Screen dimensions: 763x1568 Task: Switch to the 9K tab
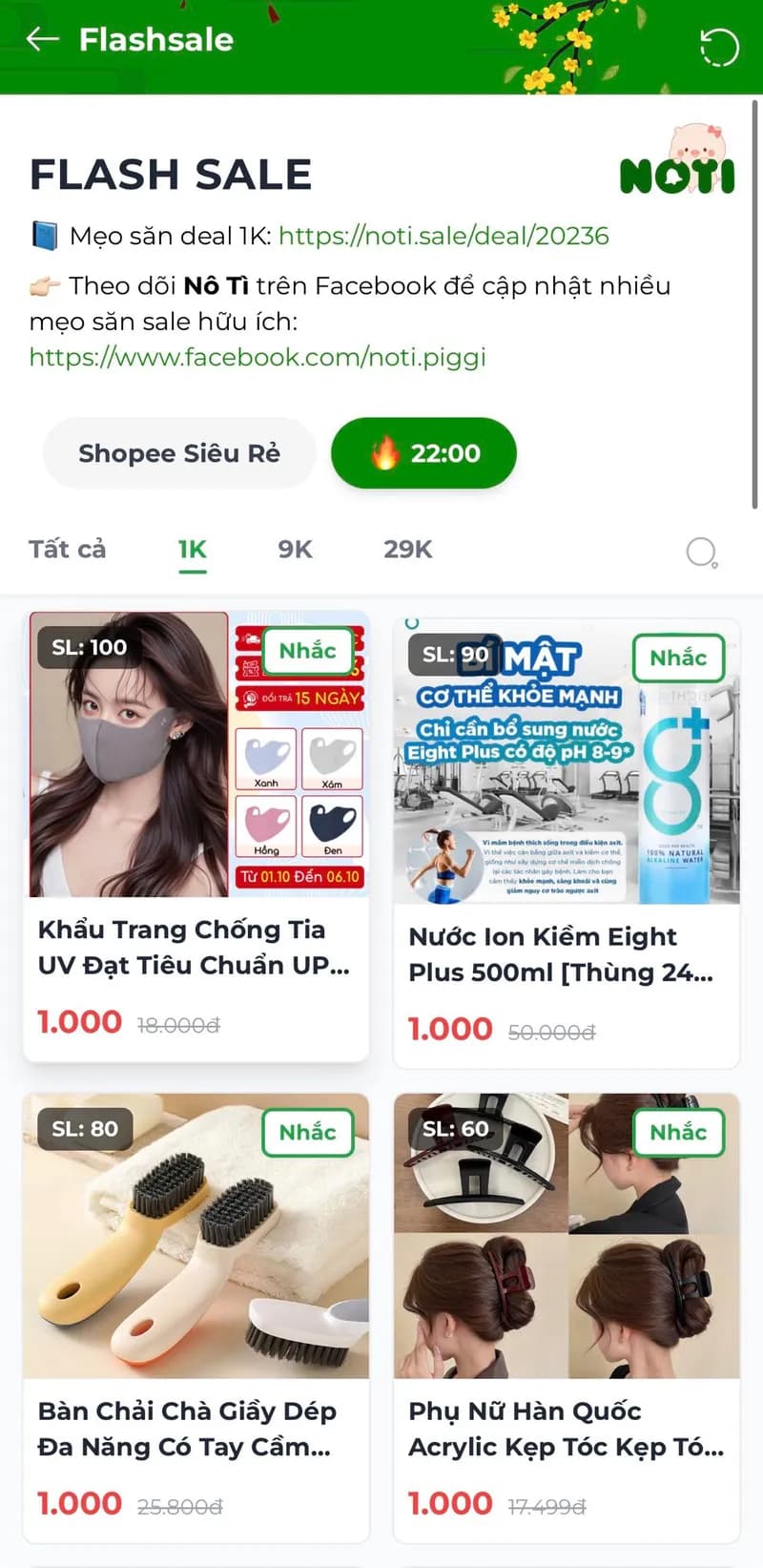(294, 550)
